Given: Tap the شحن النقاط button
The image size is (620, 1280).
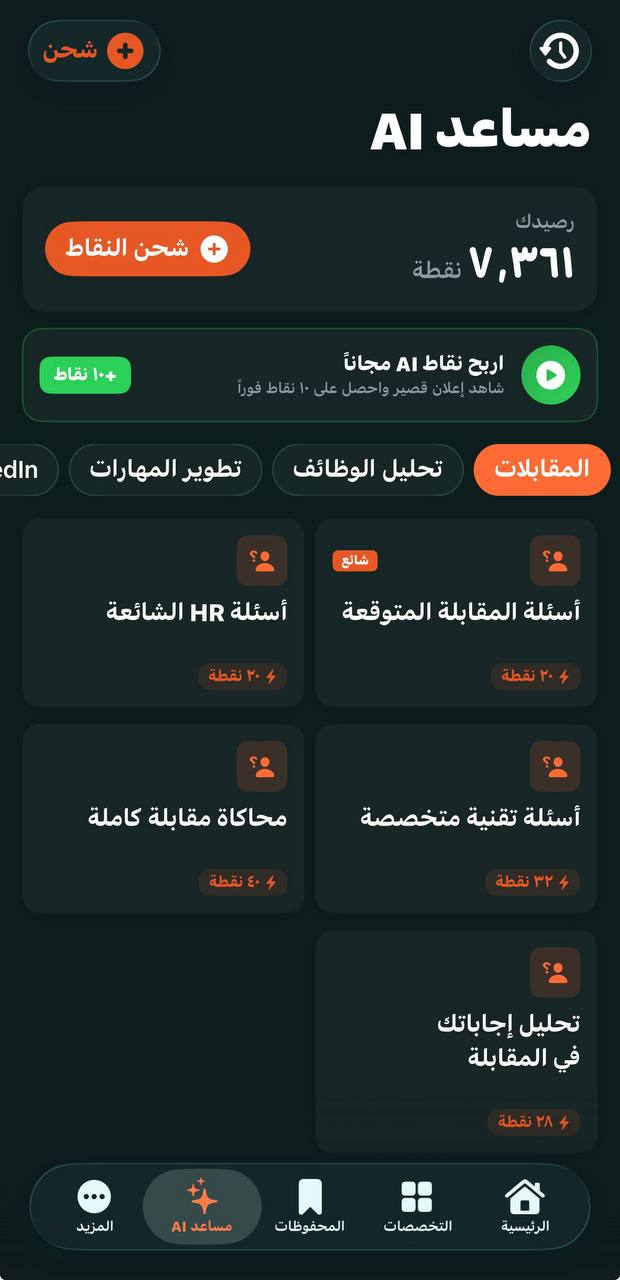Looking at the screenshot, I should click(147, 249).
